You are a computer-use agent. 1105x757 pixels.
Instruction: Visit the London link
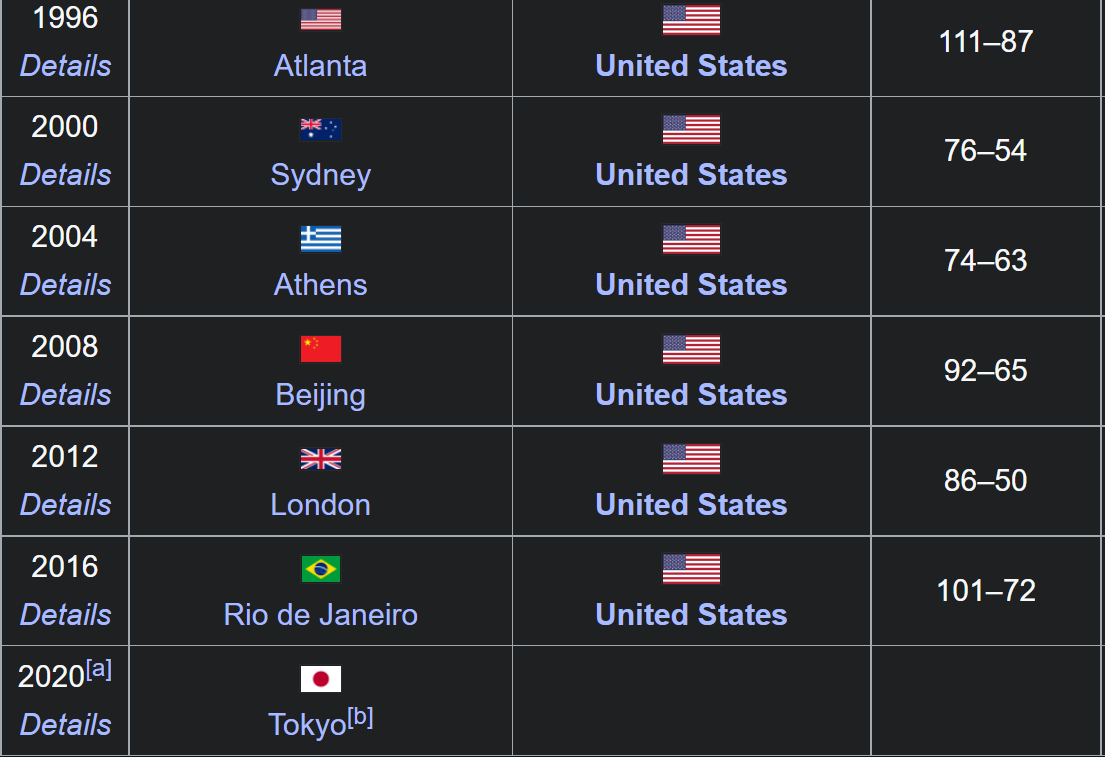point(320,505)
